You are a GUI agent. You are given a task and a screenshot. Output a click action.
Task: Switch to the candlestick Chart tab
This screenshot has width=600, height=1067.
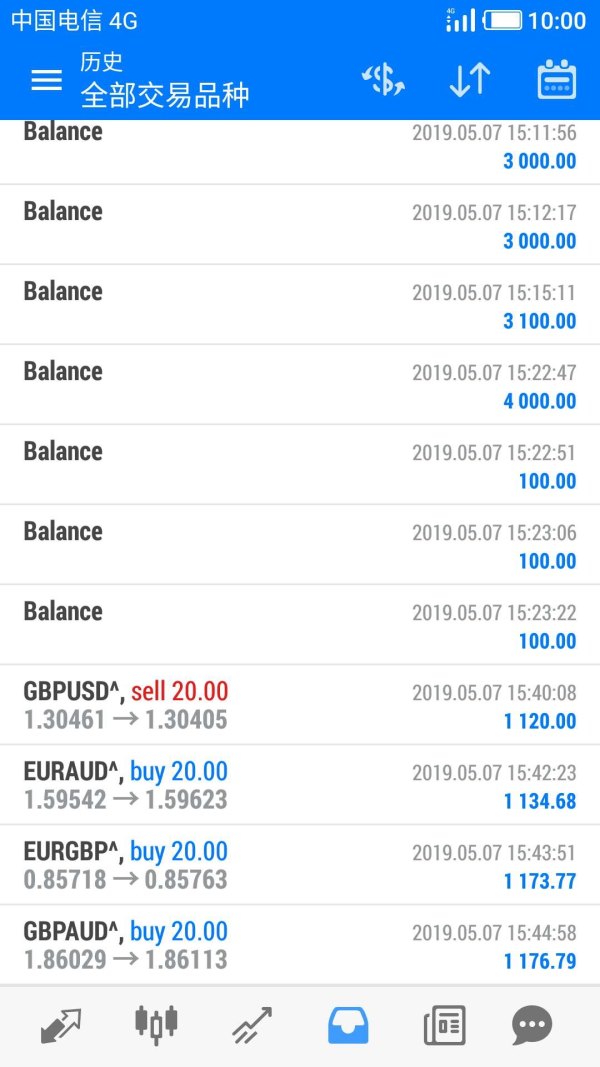[x=156, y=1023]
